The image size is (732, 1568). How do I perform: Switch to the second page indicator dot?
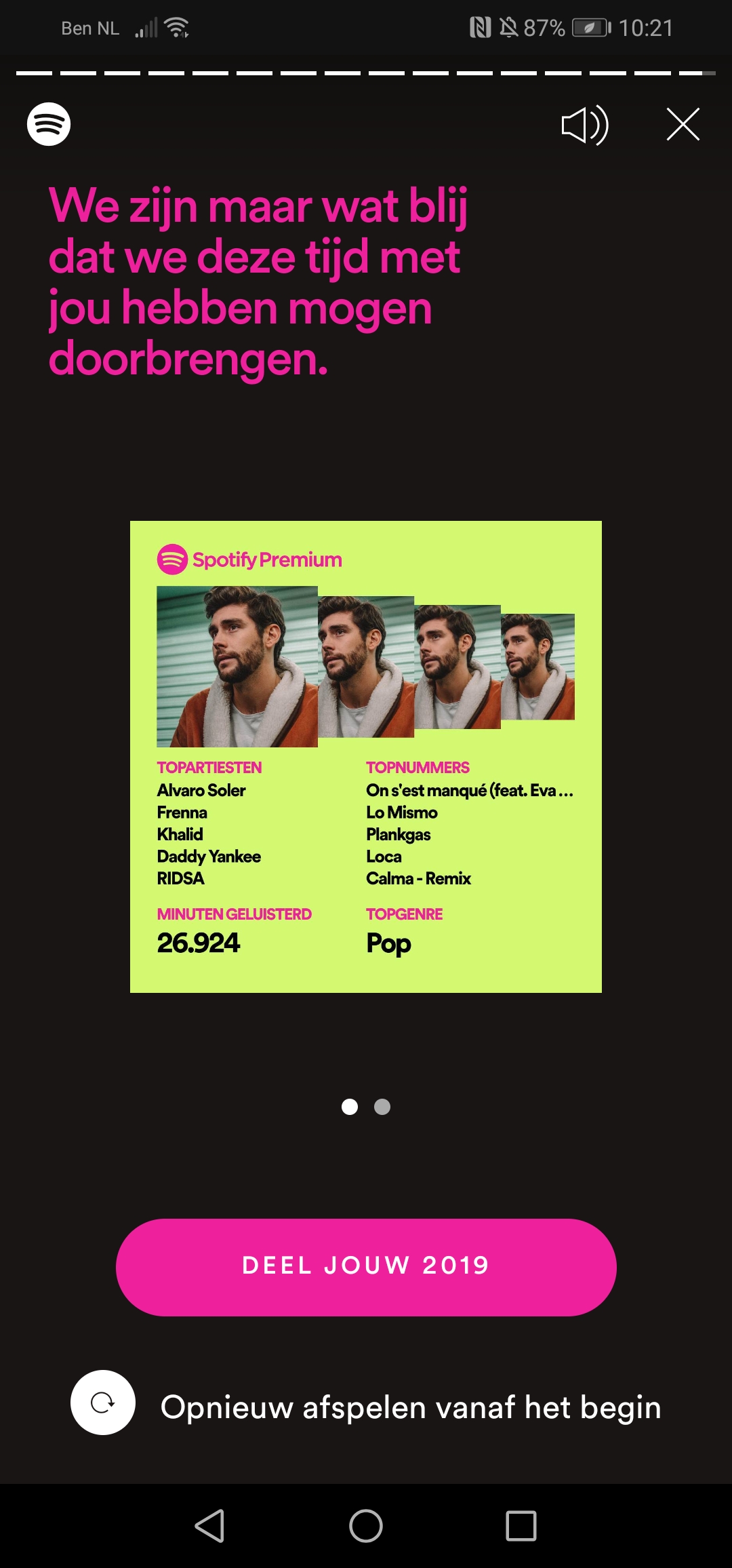click(382, 1107)
